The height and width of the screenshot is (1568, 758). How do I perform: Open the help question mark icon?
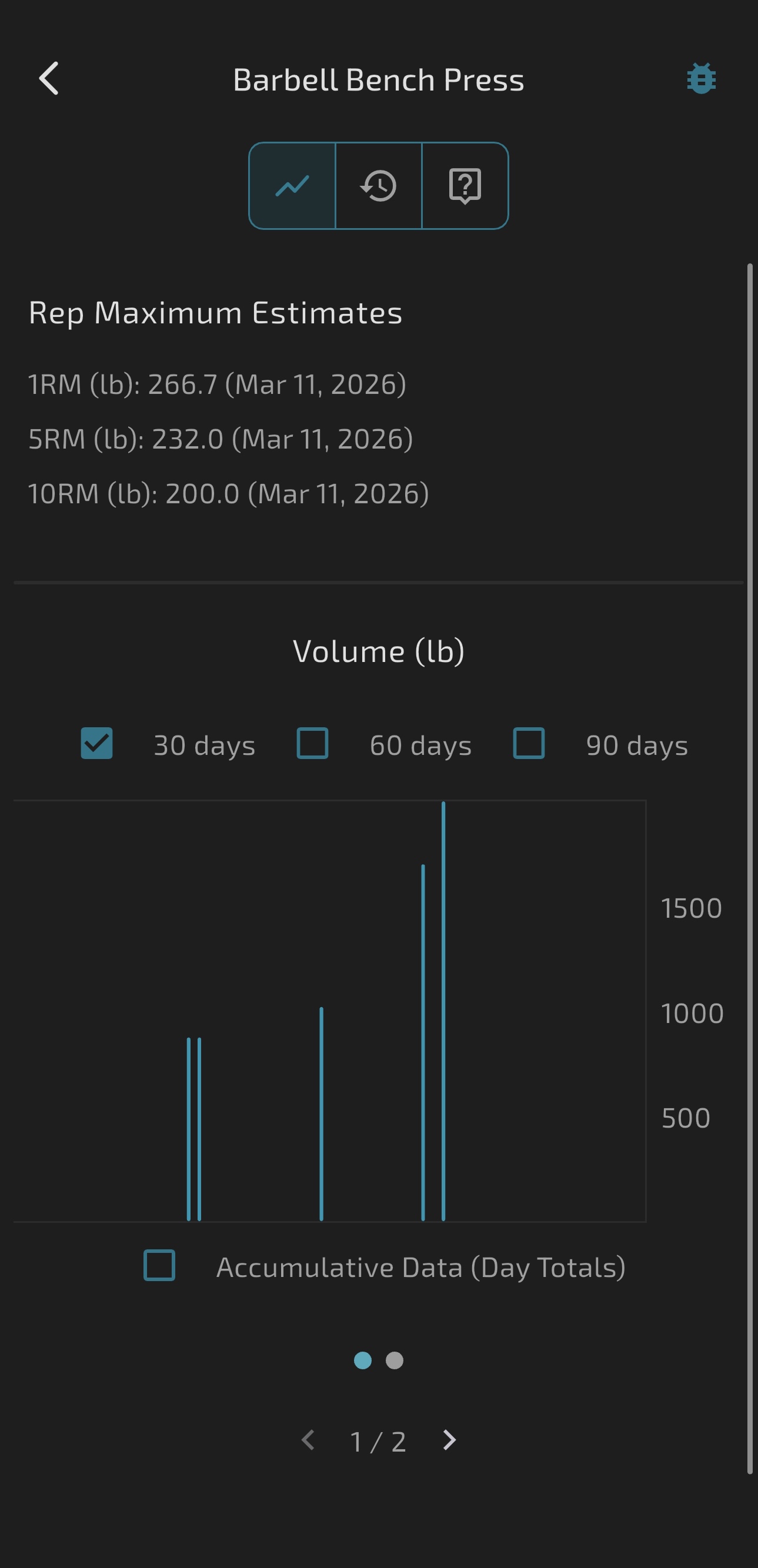click(464, 186)
